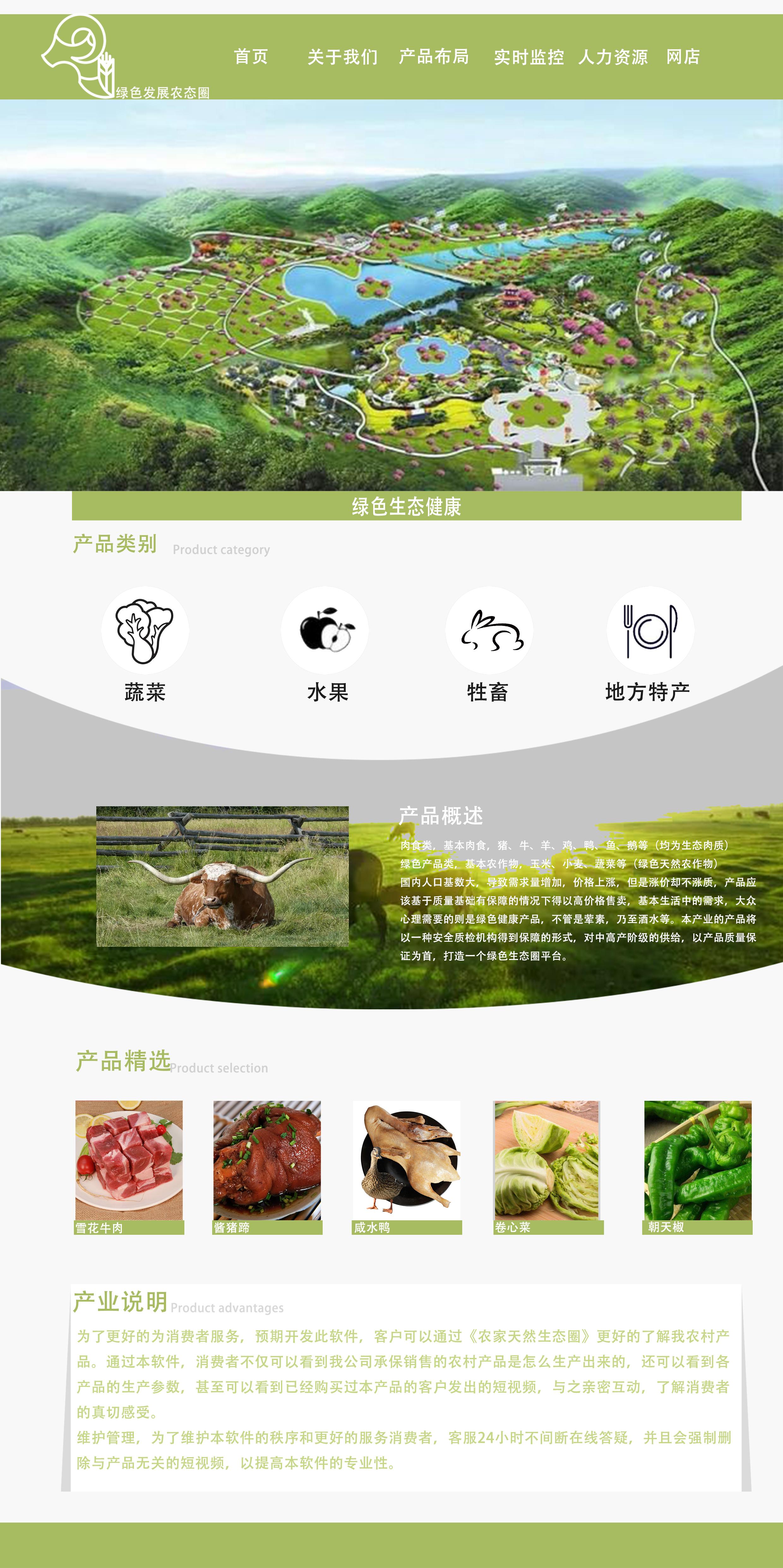Visit the 网店 online shop
Image resolution: width=783 pixels, height=1568 pixels.
tap(683, 57)
